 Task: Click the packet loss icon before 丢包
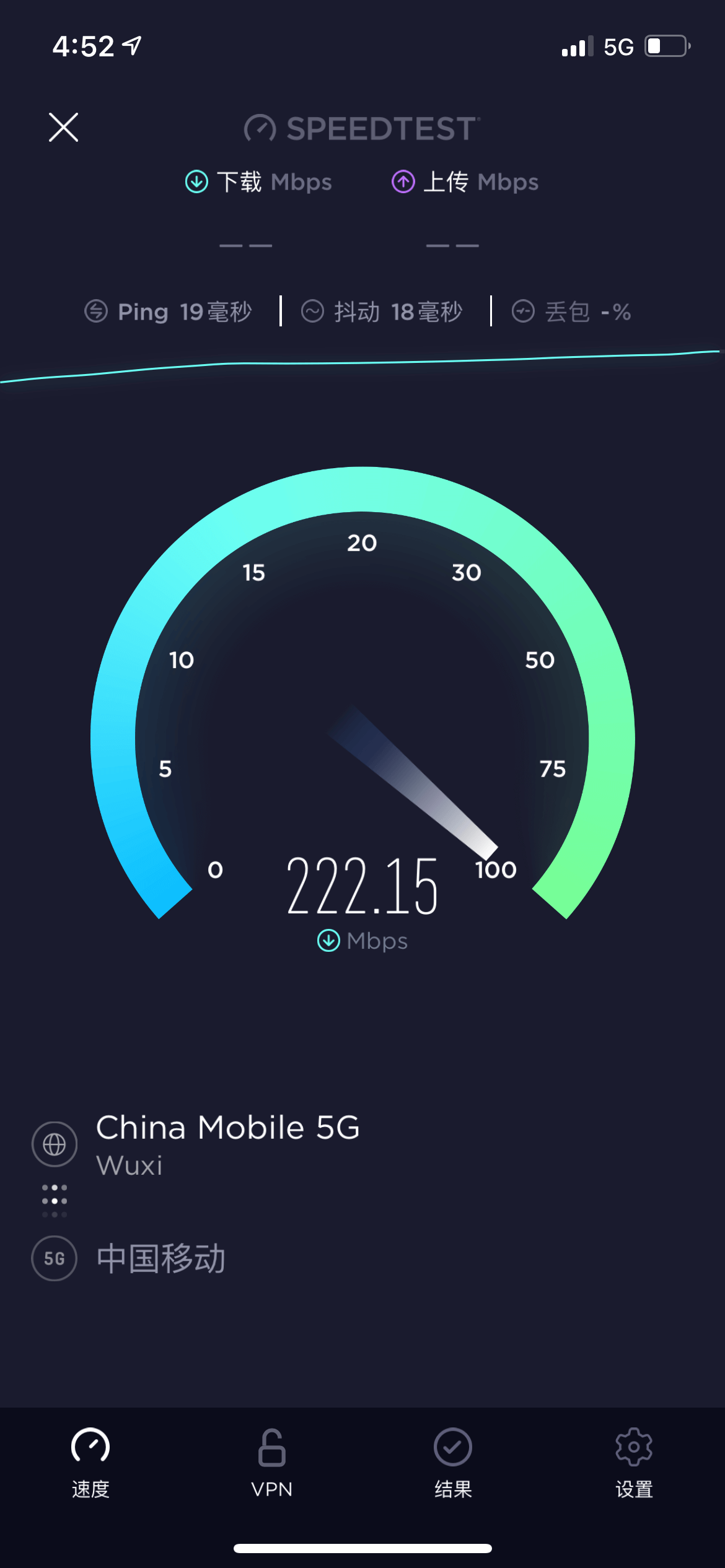524,311
